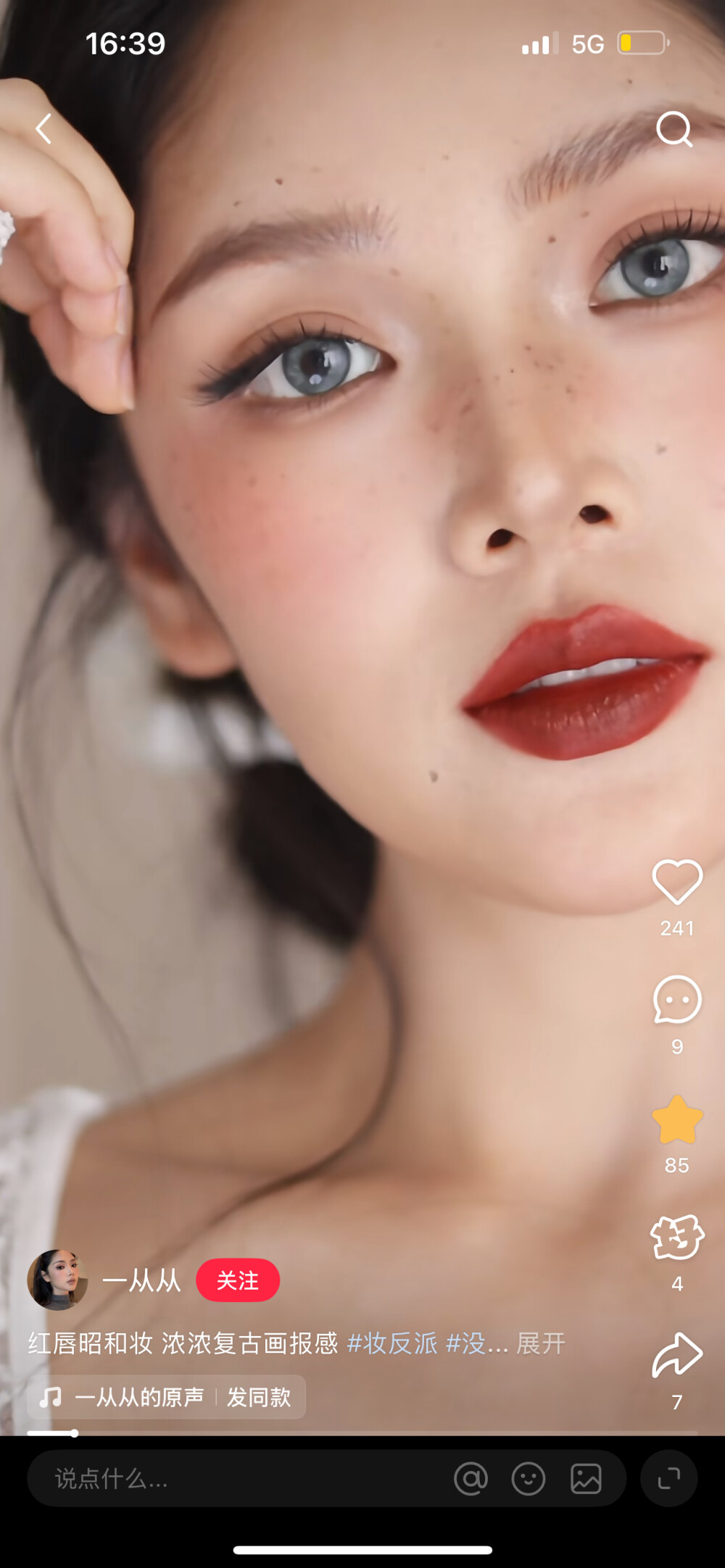Screen dimensions: 725x1568
Task: Open search with the magnifier icon
Action: [x=674, y=129]
